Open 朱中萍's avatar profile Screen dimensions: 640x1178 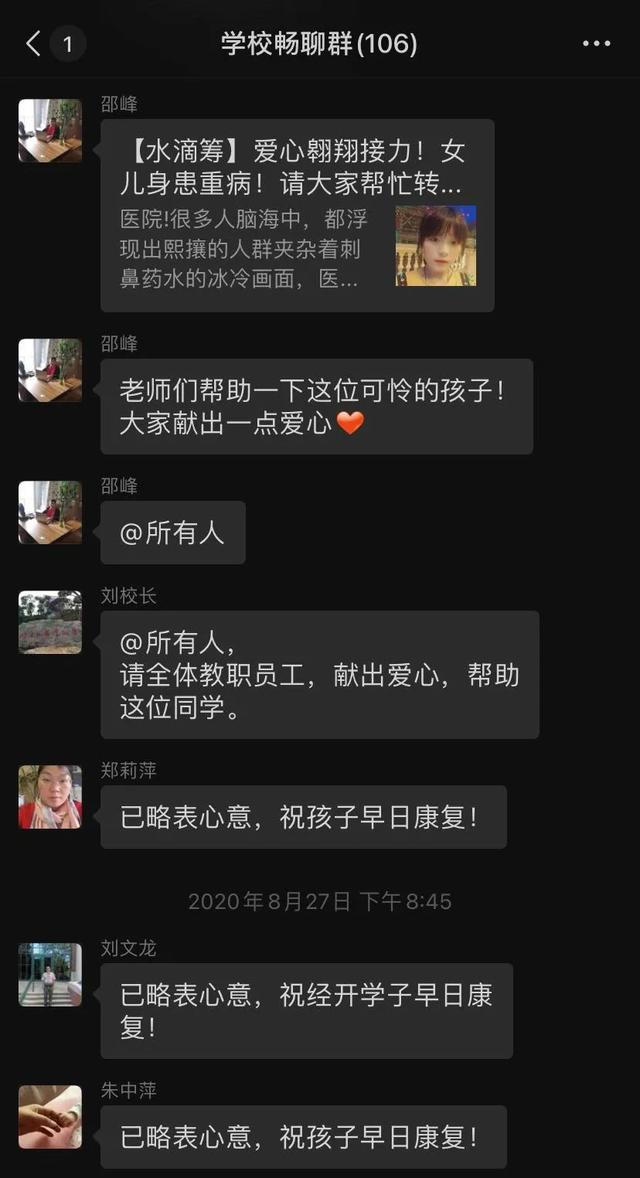50,1116
